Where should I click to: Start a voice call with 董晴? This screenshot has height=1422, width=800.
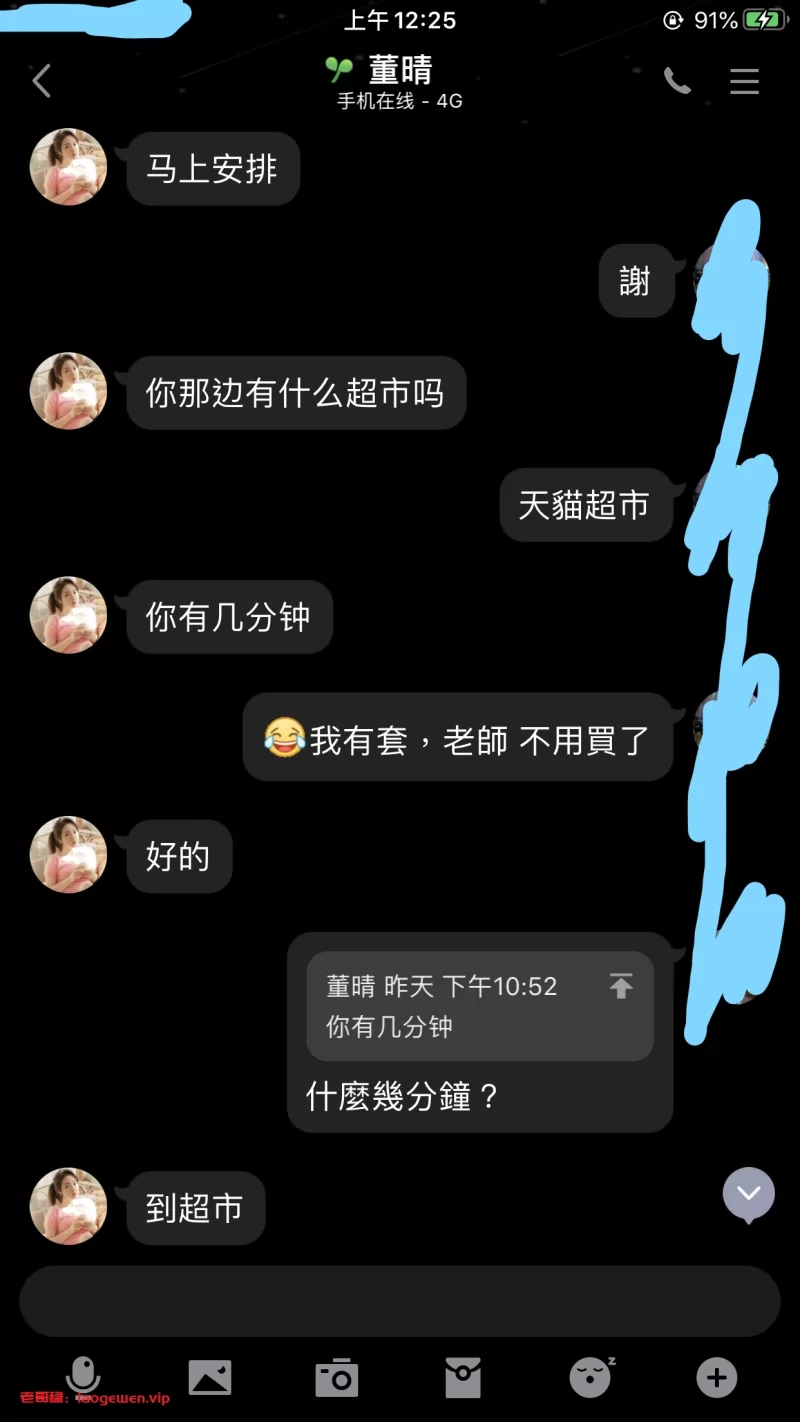677,81
